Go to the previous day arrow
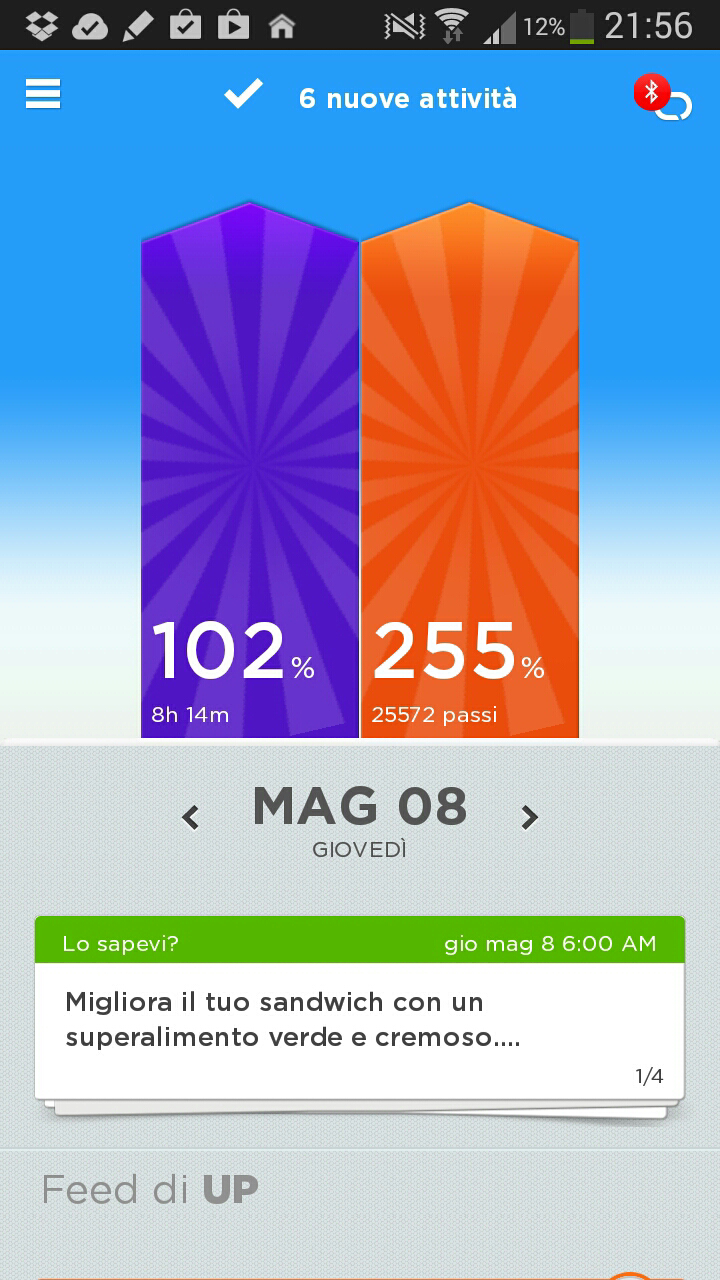Viewport: 720px width, 1280px height. 190,818
